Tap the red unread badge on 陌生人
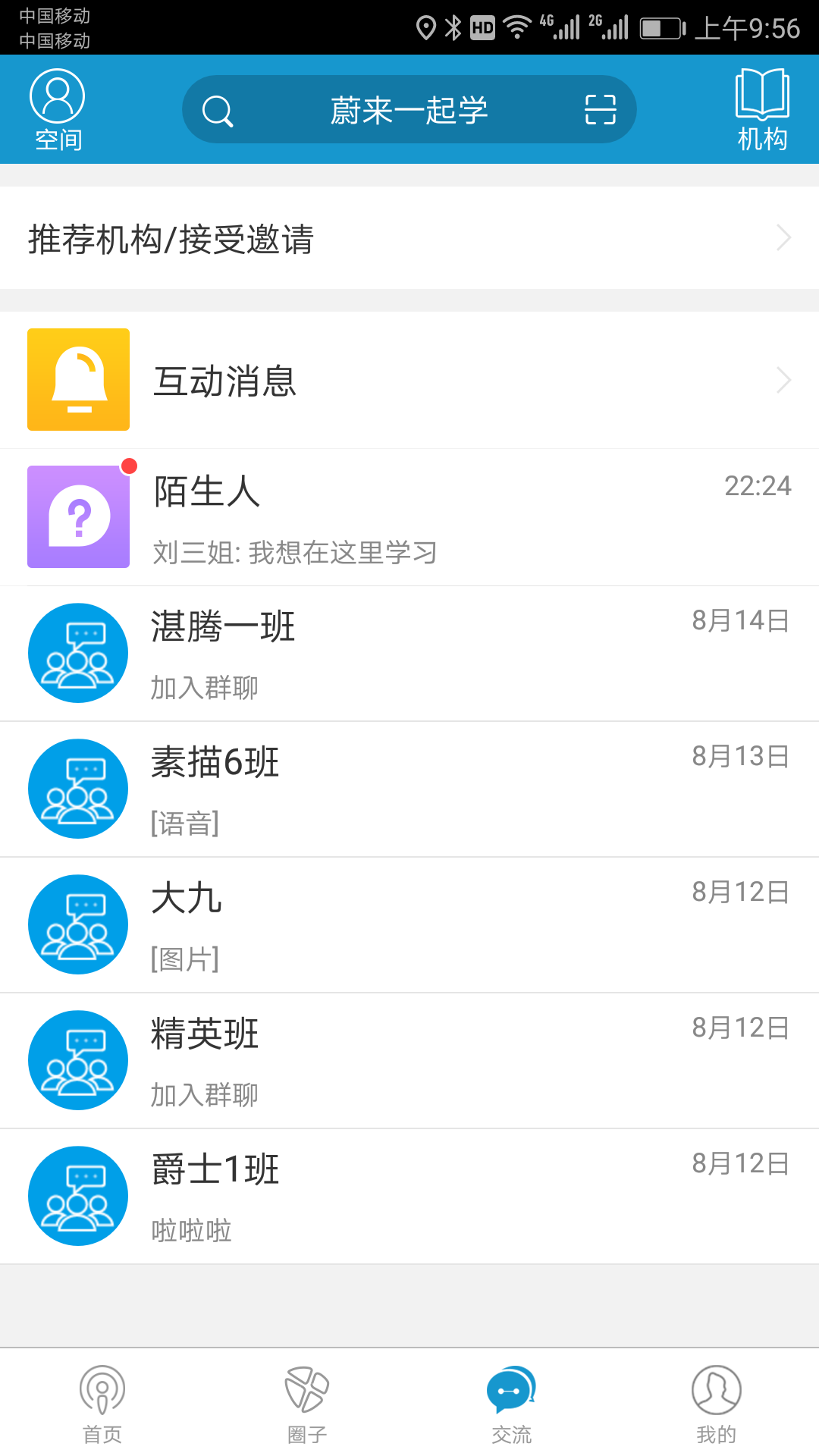Screen dimensions: 819x1456 click(129, 466)
